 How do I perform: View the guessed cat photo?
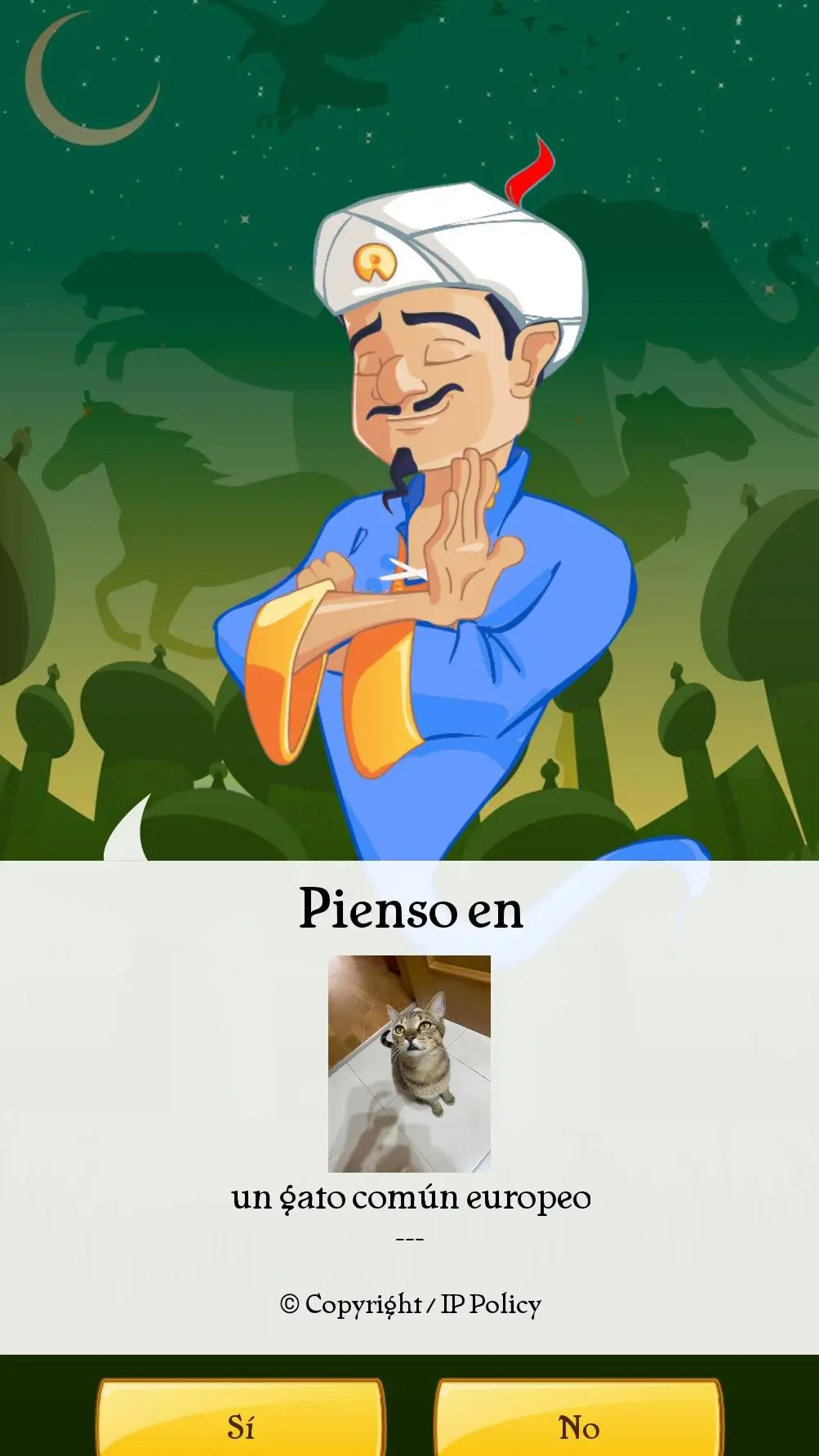[409, 1063]
